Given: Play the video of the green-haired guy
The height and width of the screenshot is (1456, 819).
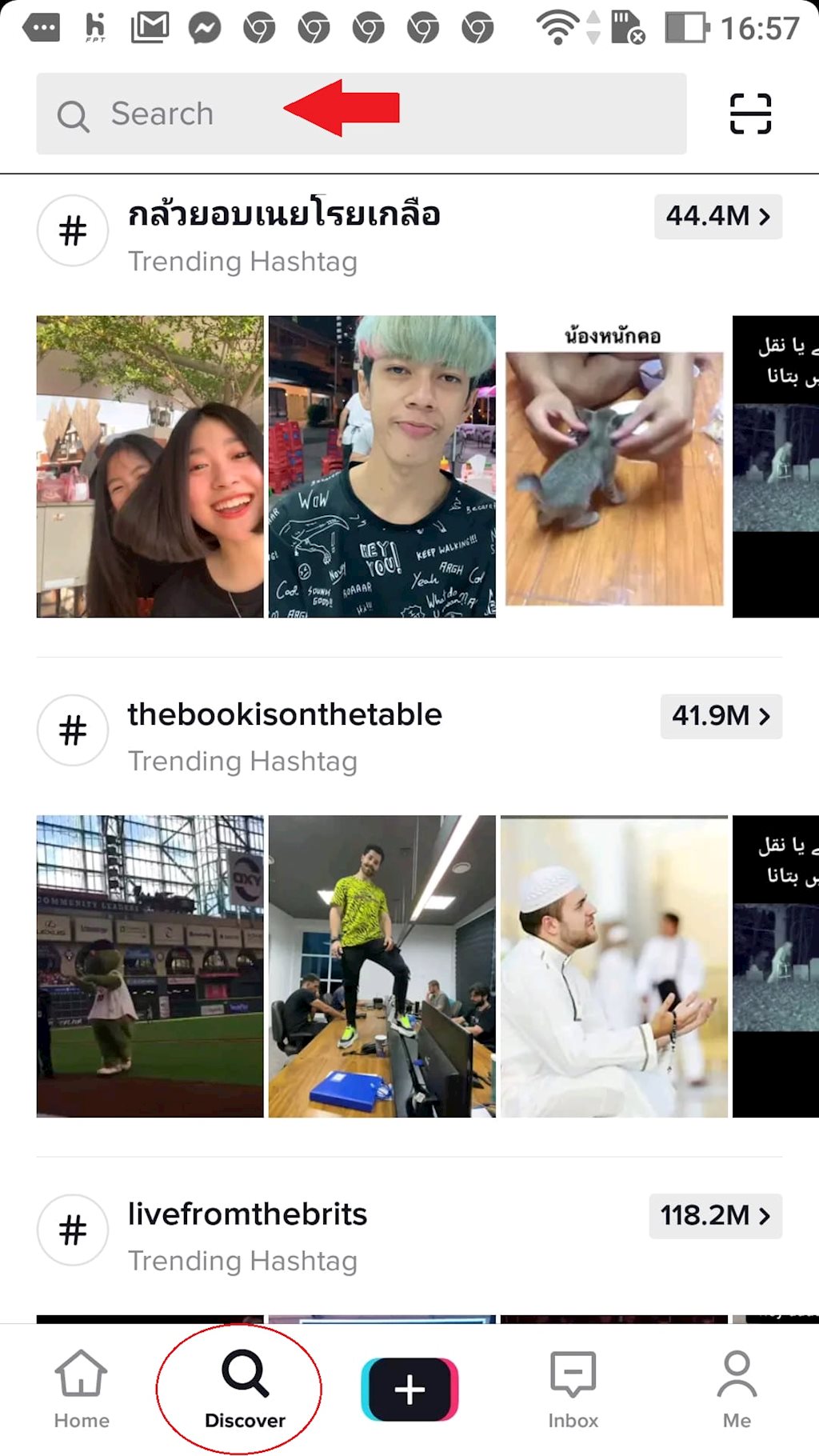Looking at the screenshot, I should (382, 466).
